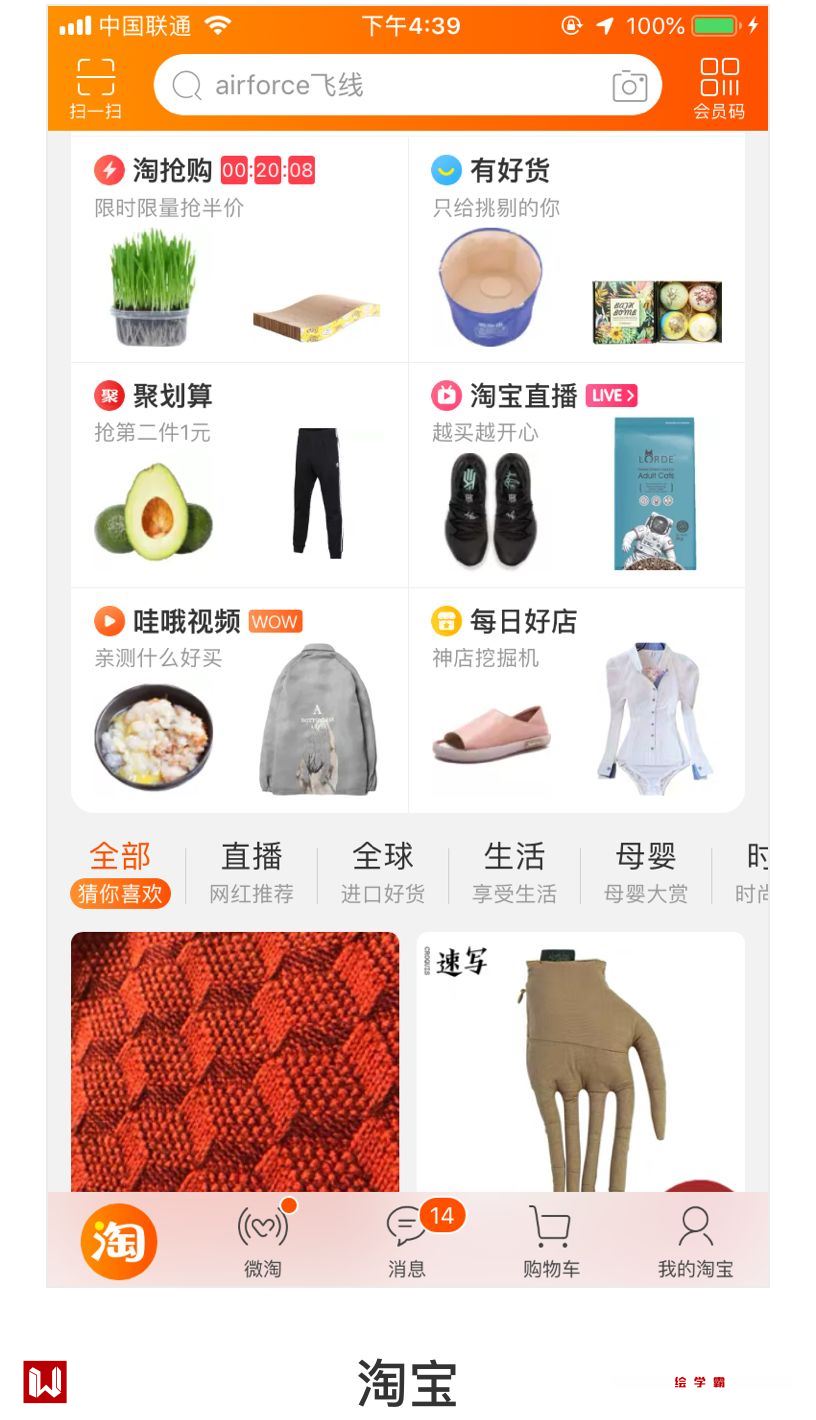
Task: Switch to the 全球 进口好货 tab
Action: (383, 872)
